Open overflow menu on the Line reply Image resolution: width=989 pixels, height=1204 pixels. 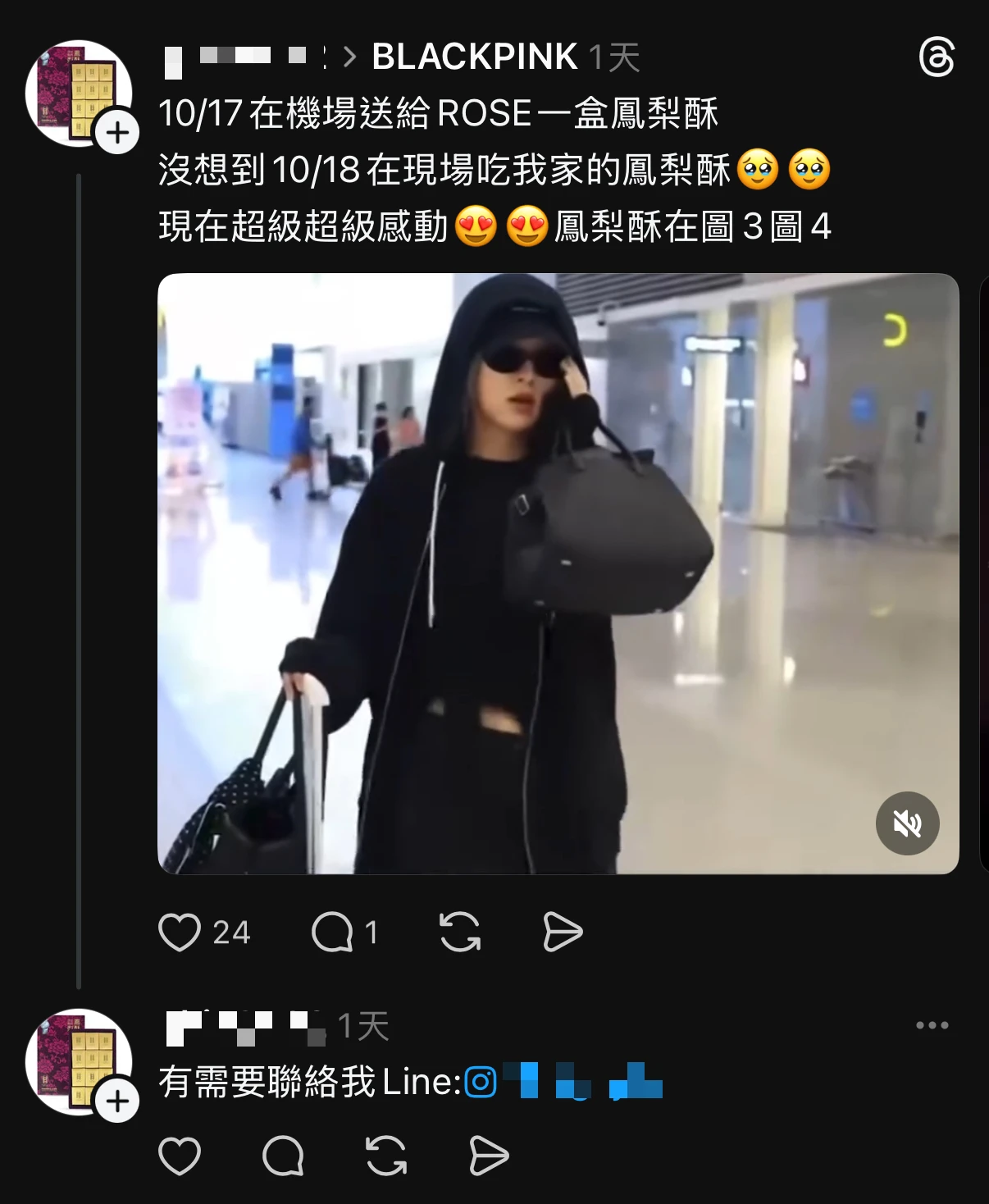point(932,1025)
